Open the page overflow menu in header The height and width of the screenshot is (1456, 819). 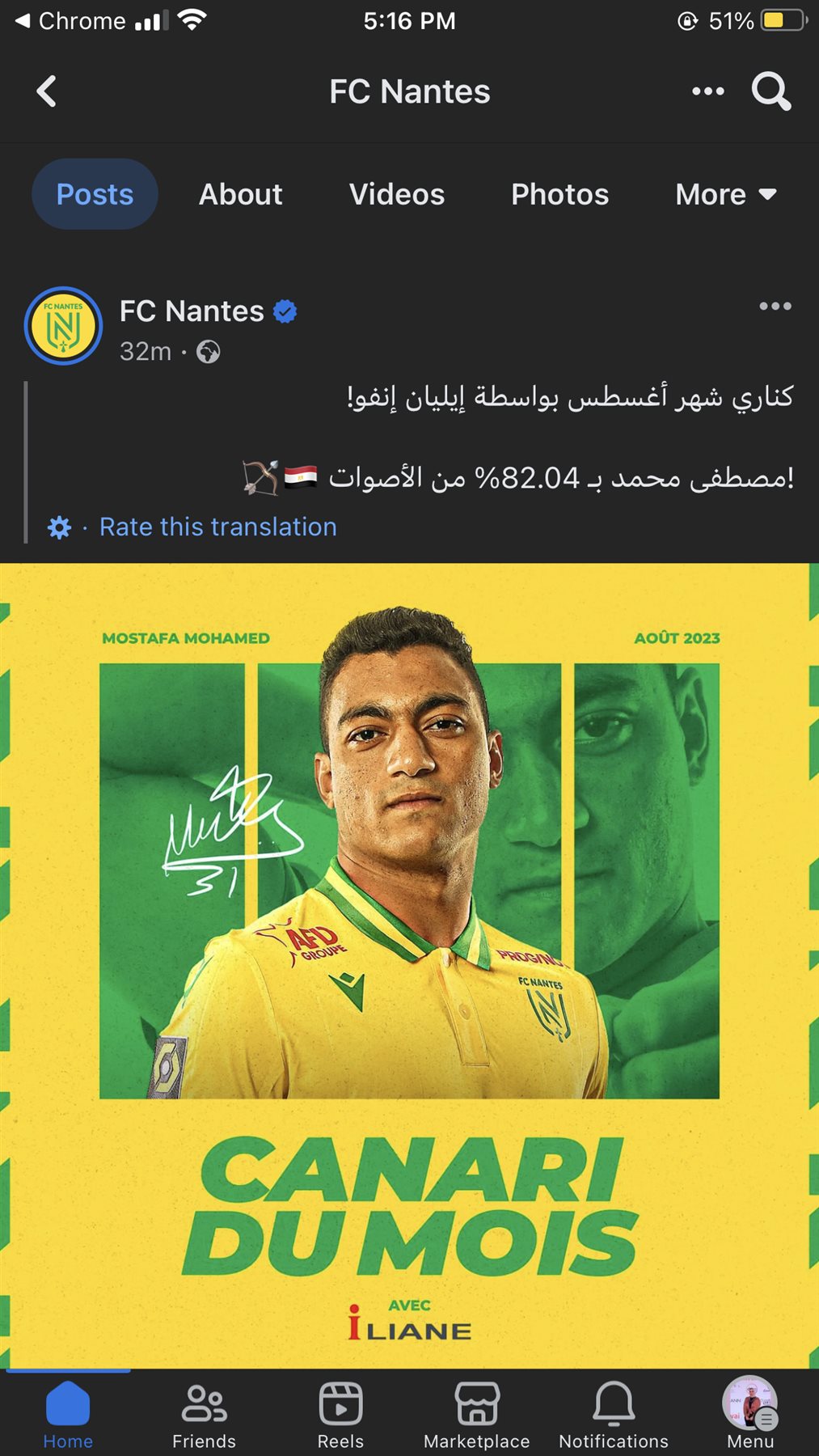pyautogui.click(x=707, y=91)
